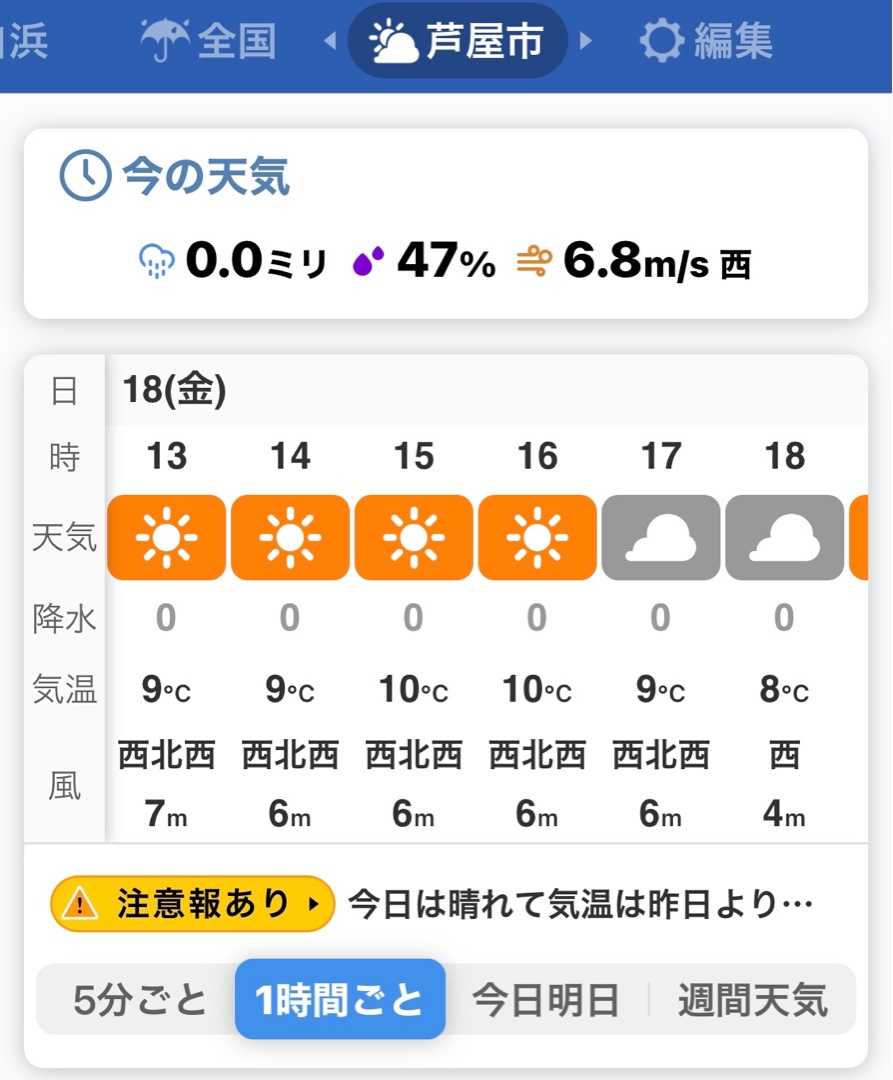Image resolution: width=893 pixels, height=1080 pixels.
Task: Open the 注意報あり warning details
Action: coord(191,904)
